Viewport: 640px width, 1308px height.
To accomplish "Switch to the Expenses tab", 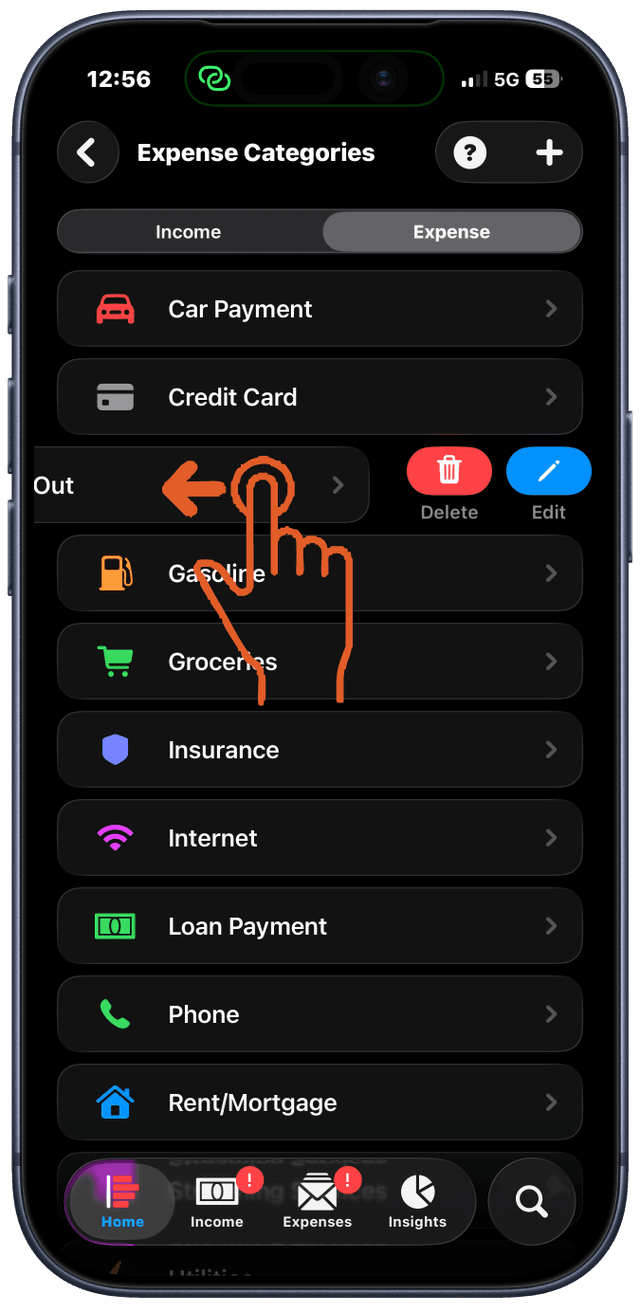I will click(317, 1201).
